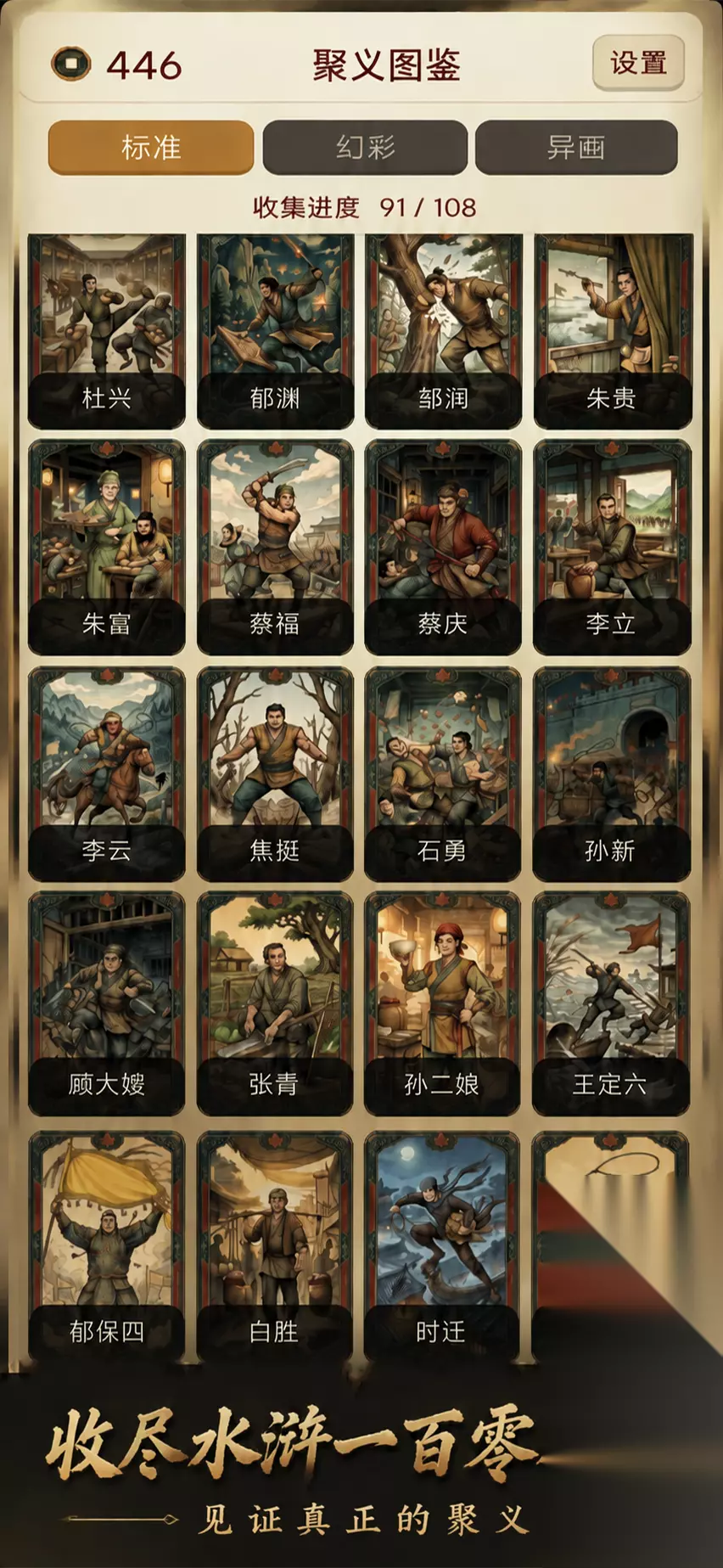View the 张青 card
Image resolution: width=723 pixels, height=1568 pixels.
click(275, 1003)
